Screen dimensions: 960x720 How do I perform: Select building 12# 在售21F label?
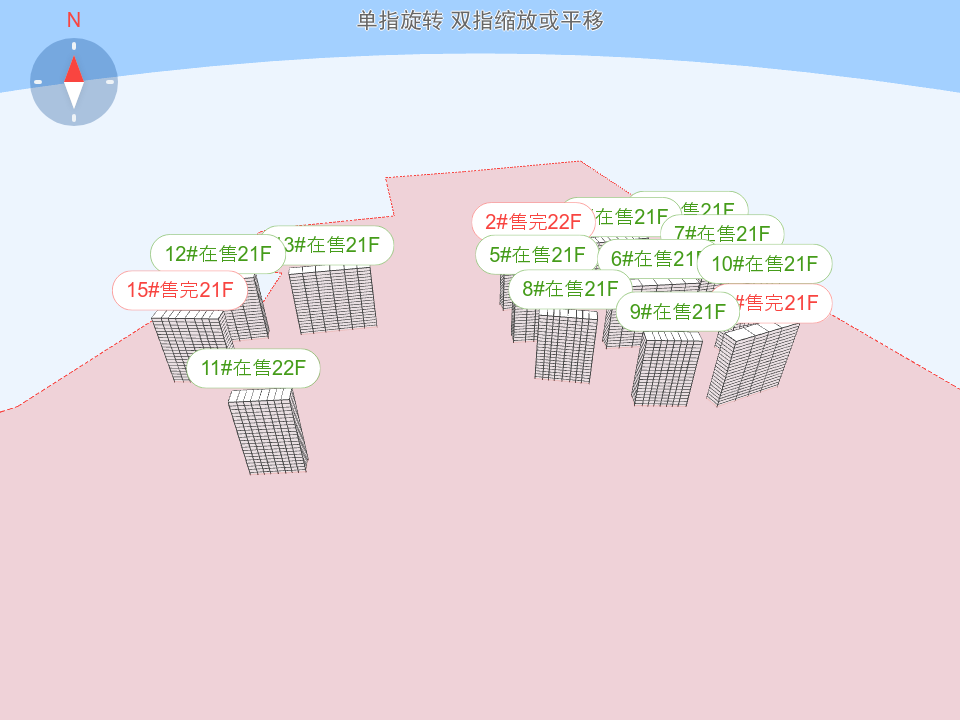point(217,254)
